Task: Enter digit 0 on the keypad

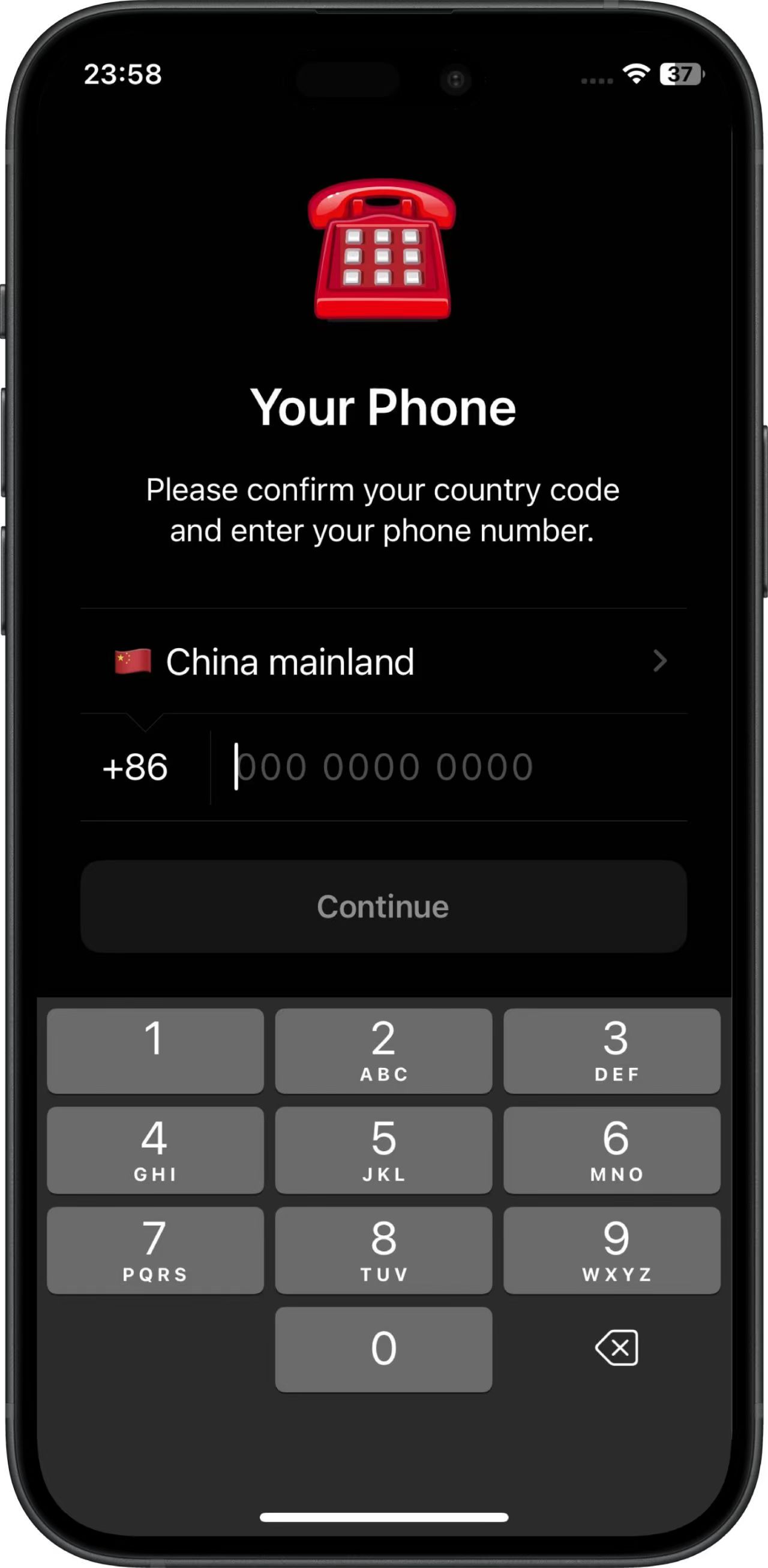Action: coord(383,1349)
